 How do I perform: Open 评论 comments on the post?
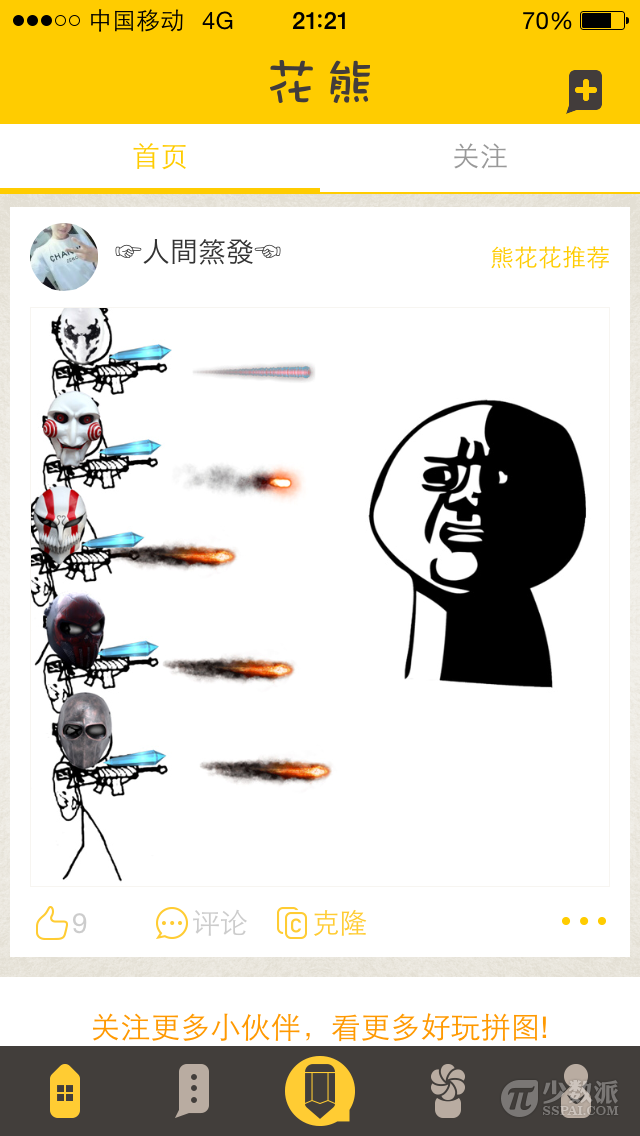click(201, 922)
